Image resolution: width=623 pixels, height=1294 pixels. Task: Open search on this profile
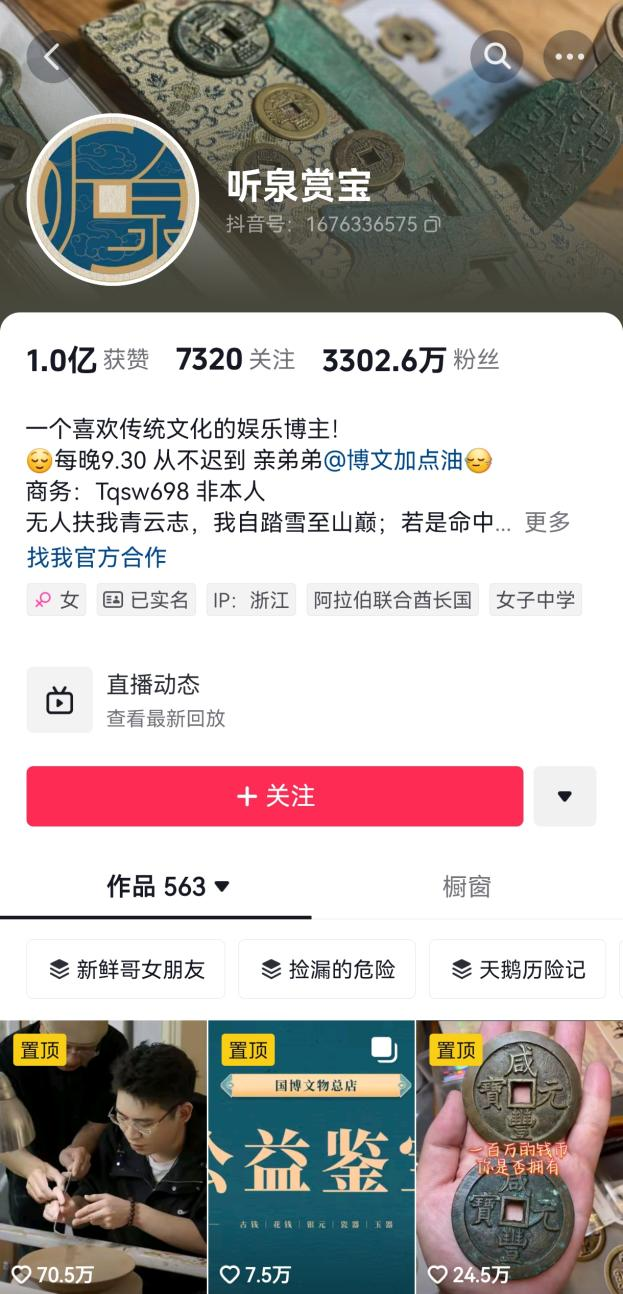(497, 56)
